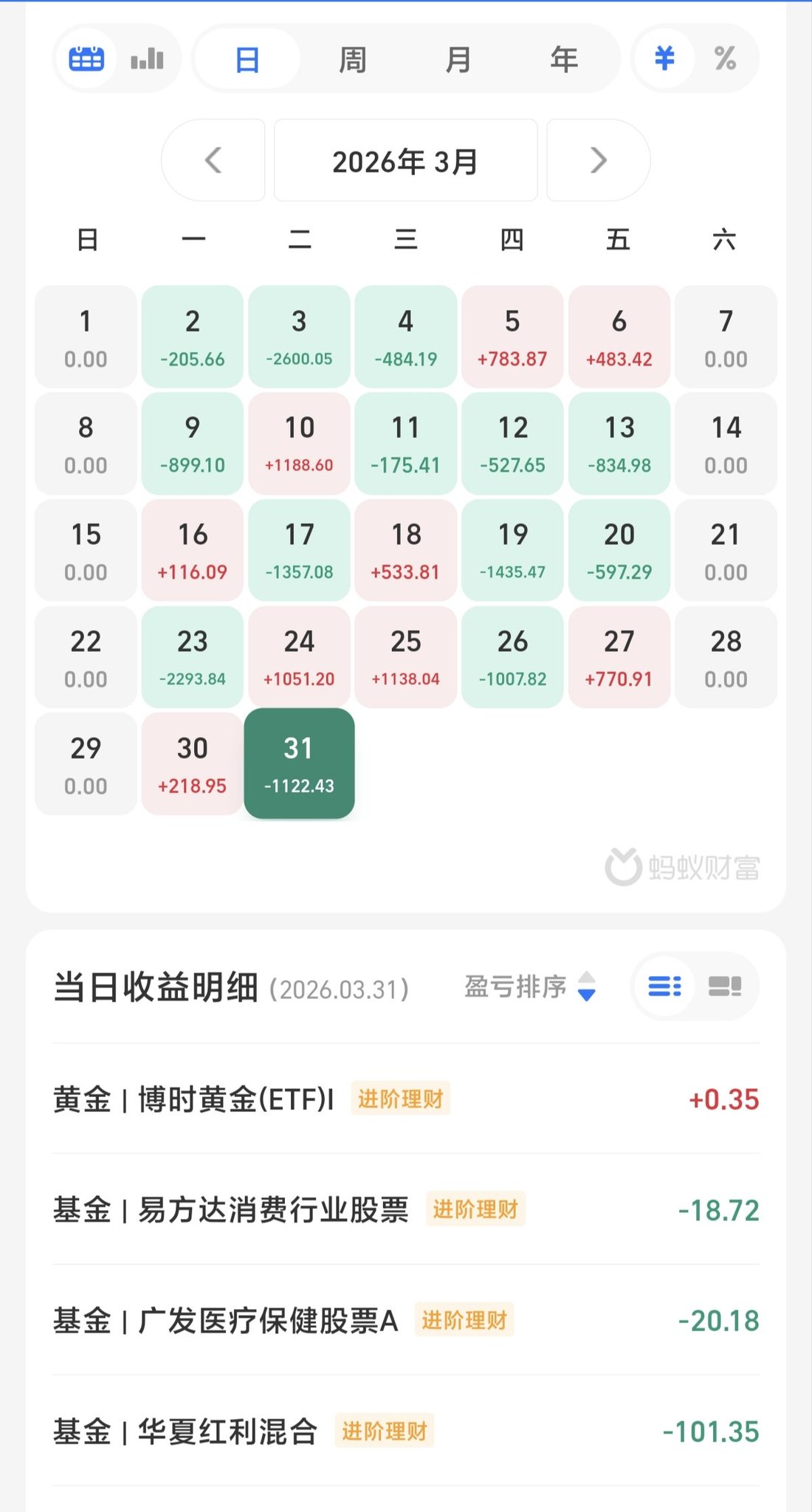This screenshot has height=1512, width=812.
Task: Switch to the 周 (week) tab
Action: point(352,59)
